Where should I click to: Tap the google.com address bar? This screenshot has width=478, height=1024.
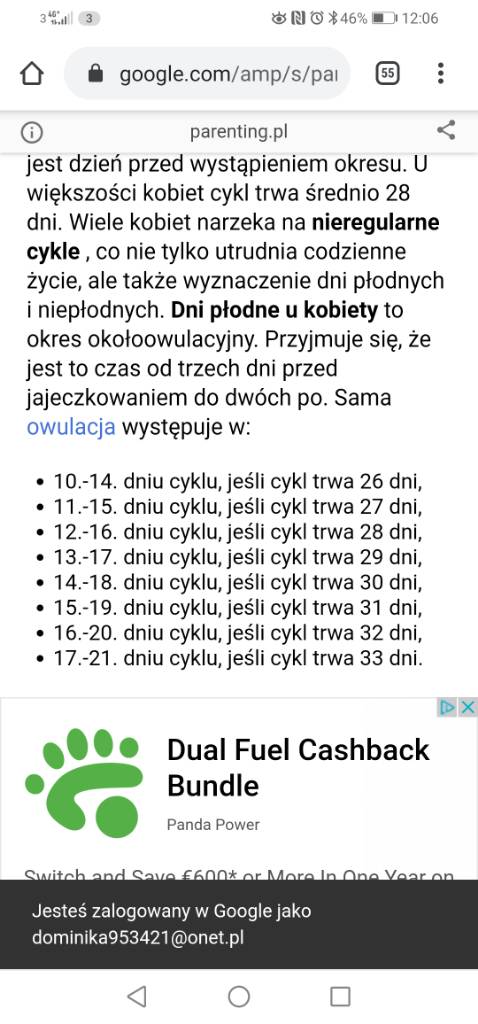207,73
